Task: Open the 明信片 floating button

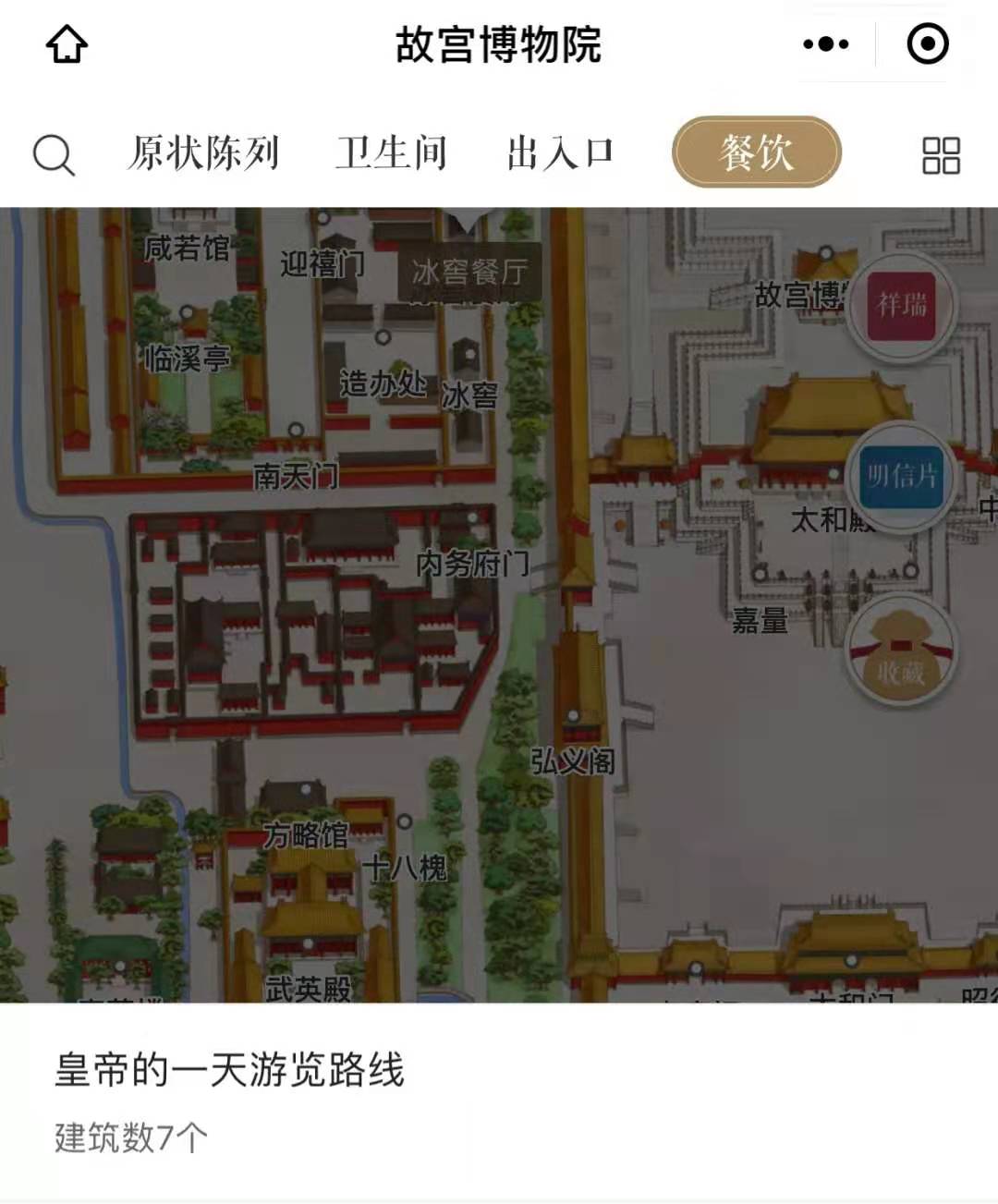Action: 901,477
